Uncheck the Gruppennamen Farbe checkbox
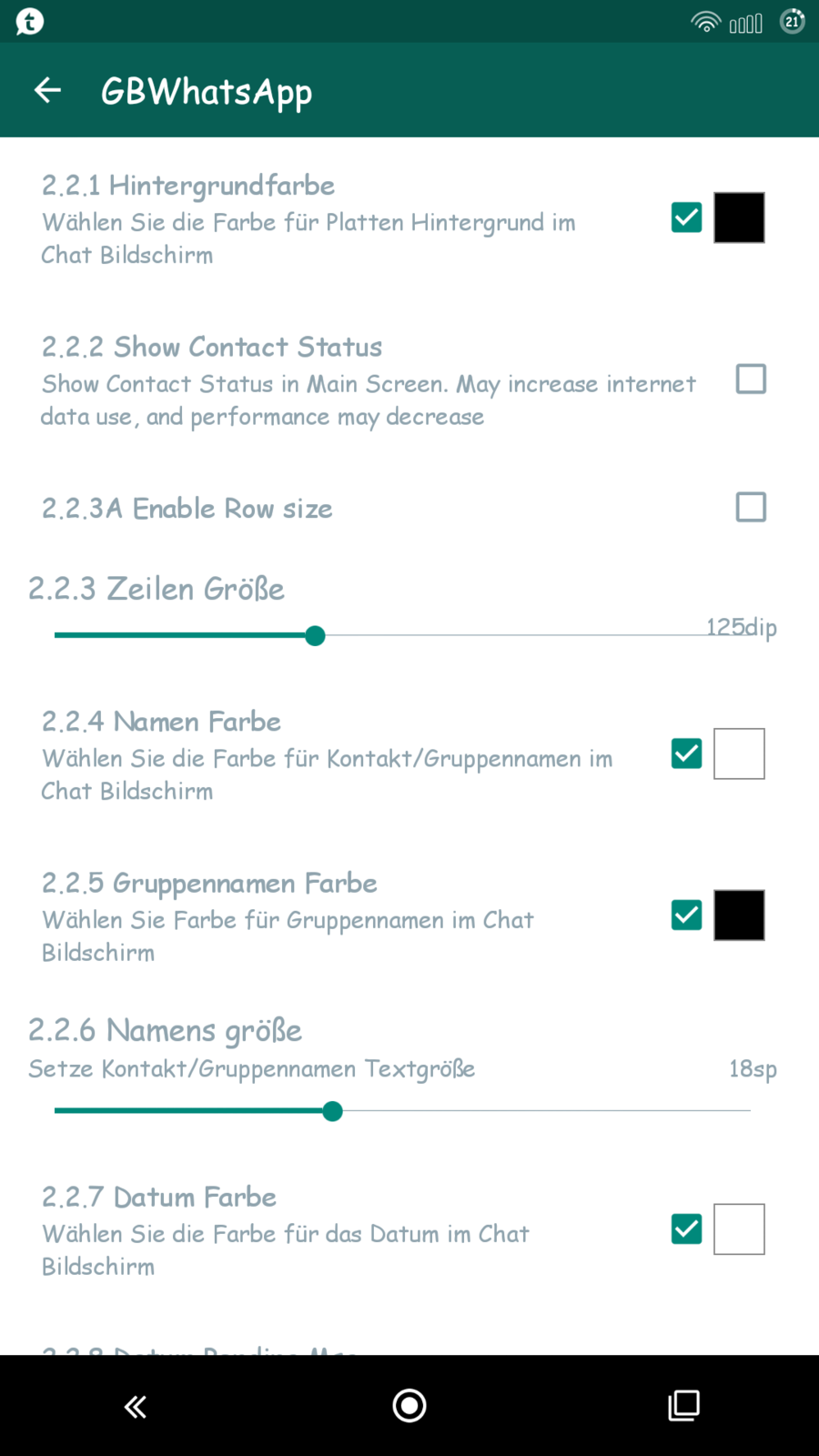The height and width of the screenshot is (1456, 819). click(686, 915)
